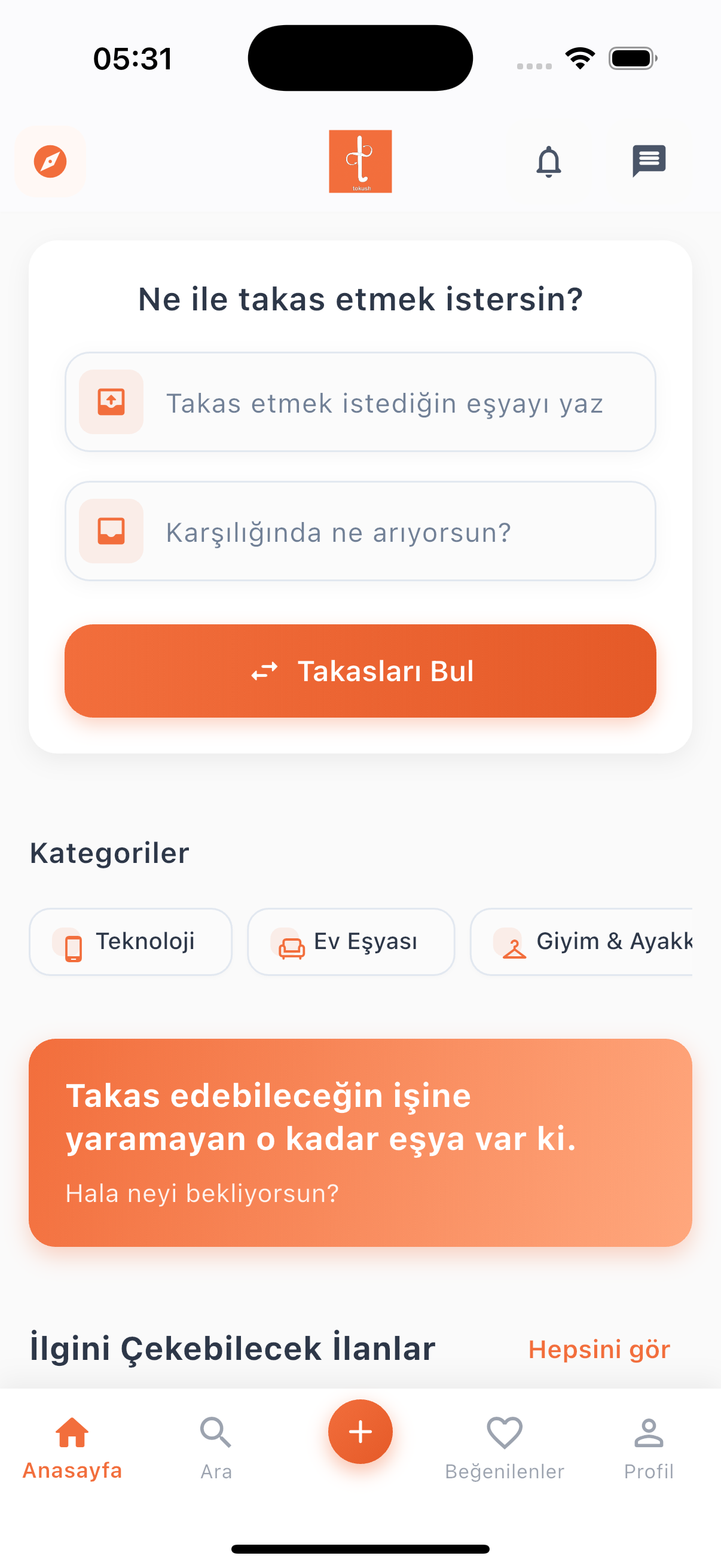This screenshot has height=1568, width=721.
Task: Switch to the Beğenilenler tab
Action: pyautogui.click(x=505, y=1447)
